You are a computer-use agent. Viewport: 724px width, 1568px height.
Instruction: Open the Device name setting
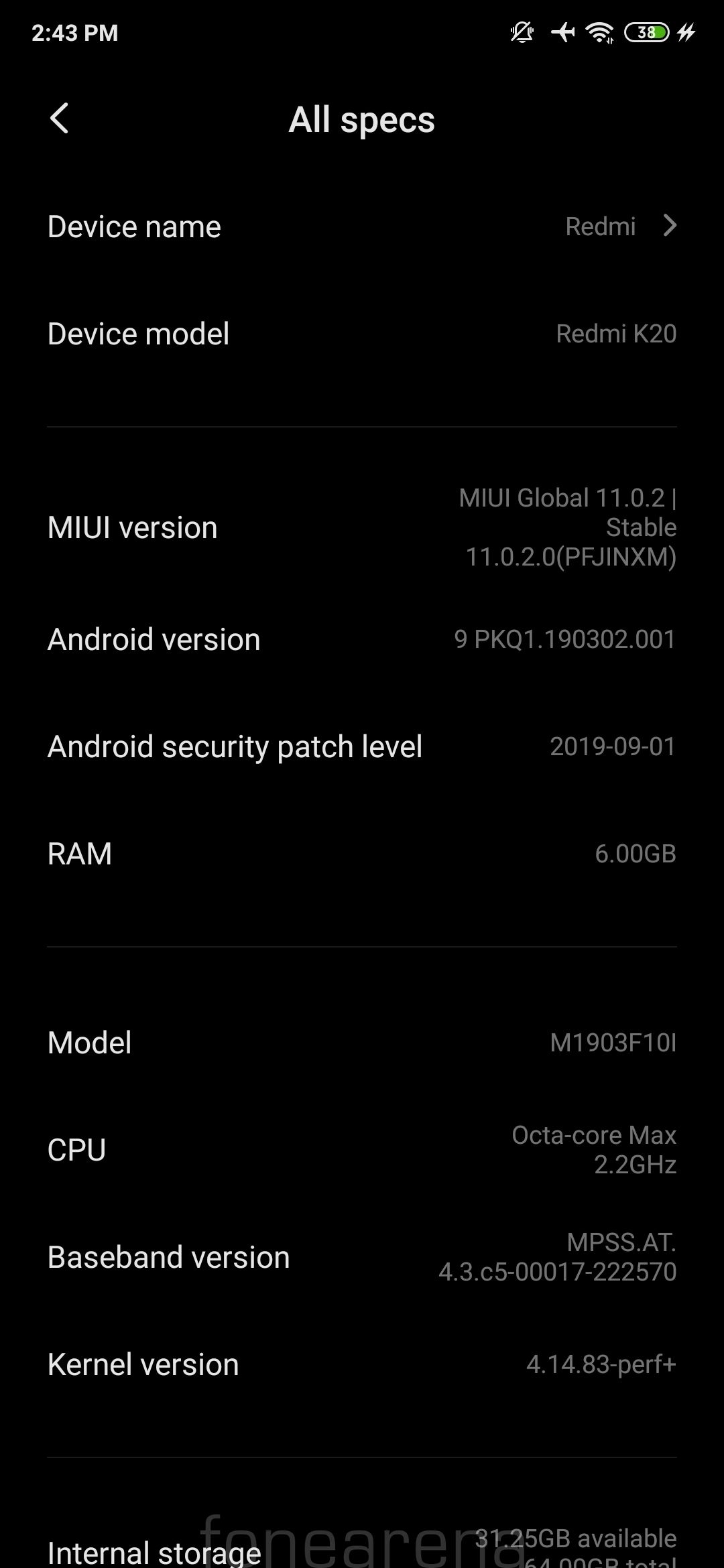362,226
